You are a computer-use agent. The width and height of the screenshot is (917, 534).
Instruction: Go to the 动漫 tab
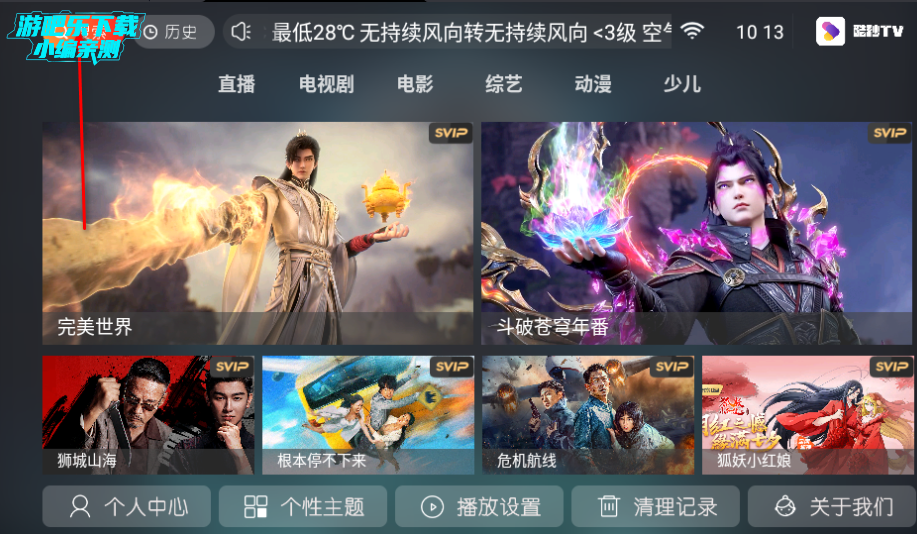[593, 84]
